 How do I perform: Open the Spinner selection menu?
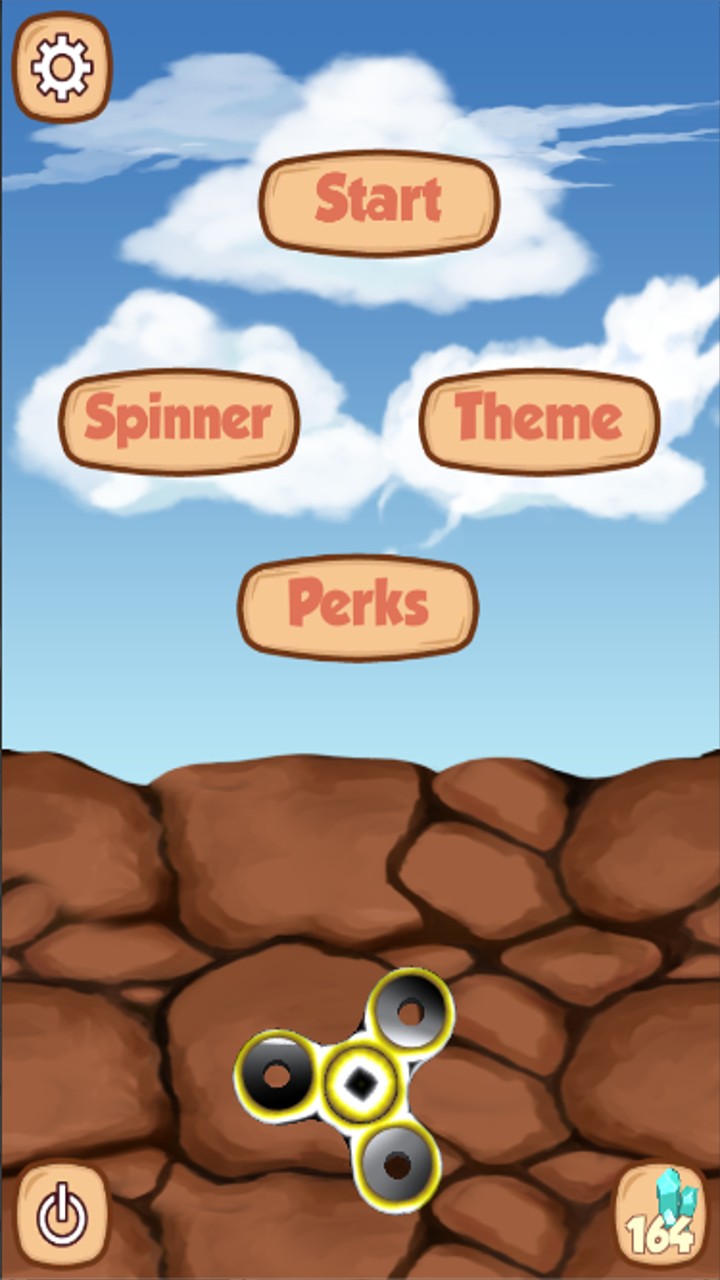(179, 421)
